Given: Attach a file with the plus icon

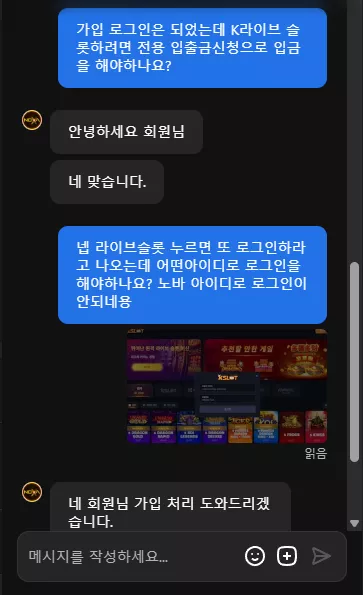Looking at the screenshot, I should pyautogui.click(x=287, y=556).
